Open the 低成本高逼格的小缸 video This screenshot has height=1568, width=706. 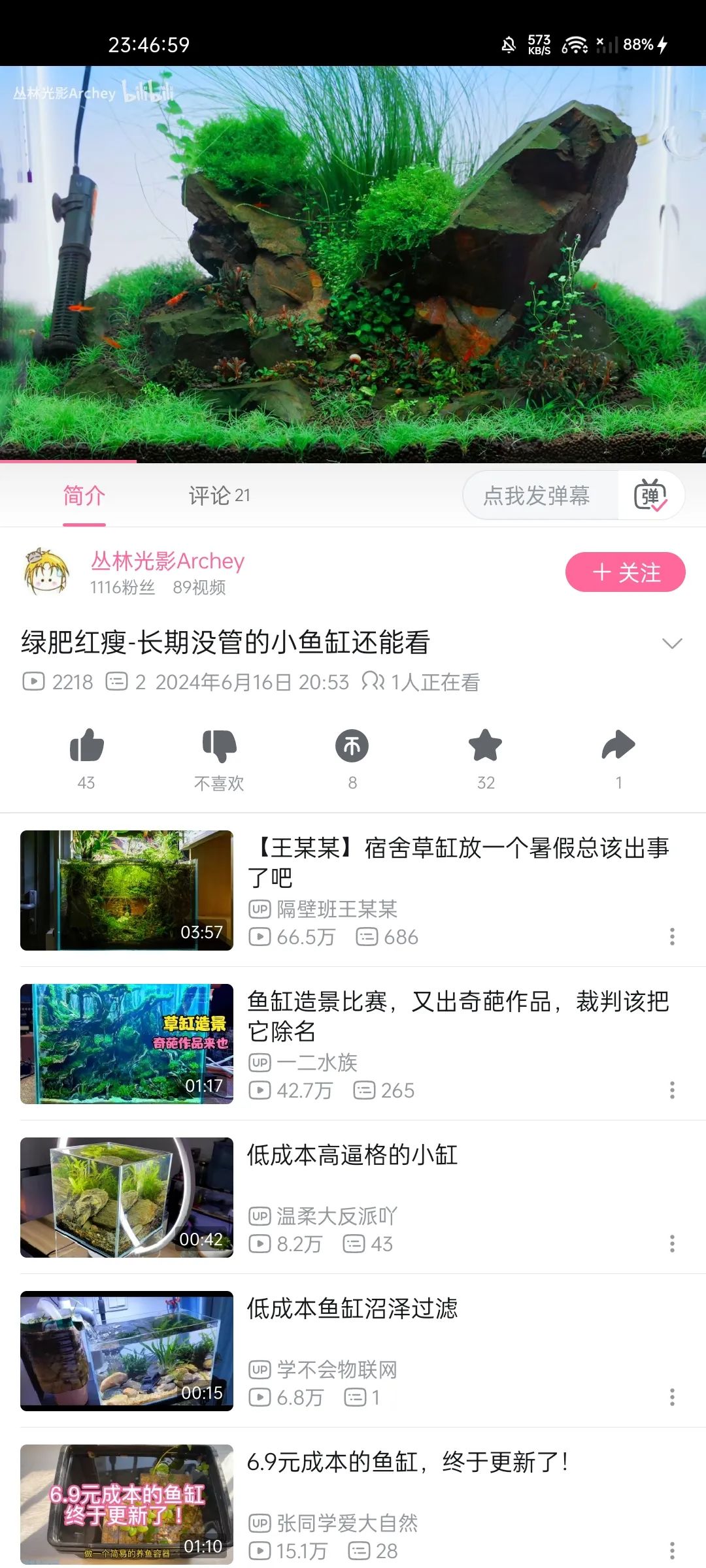(353, 1155)
